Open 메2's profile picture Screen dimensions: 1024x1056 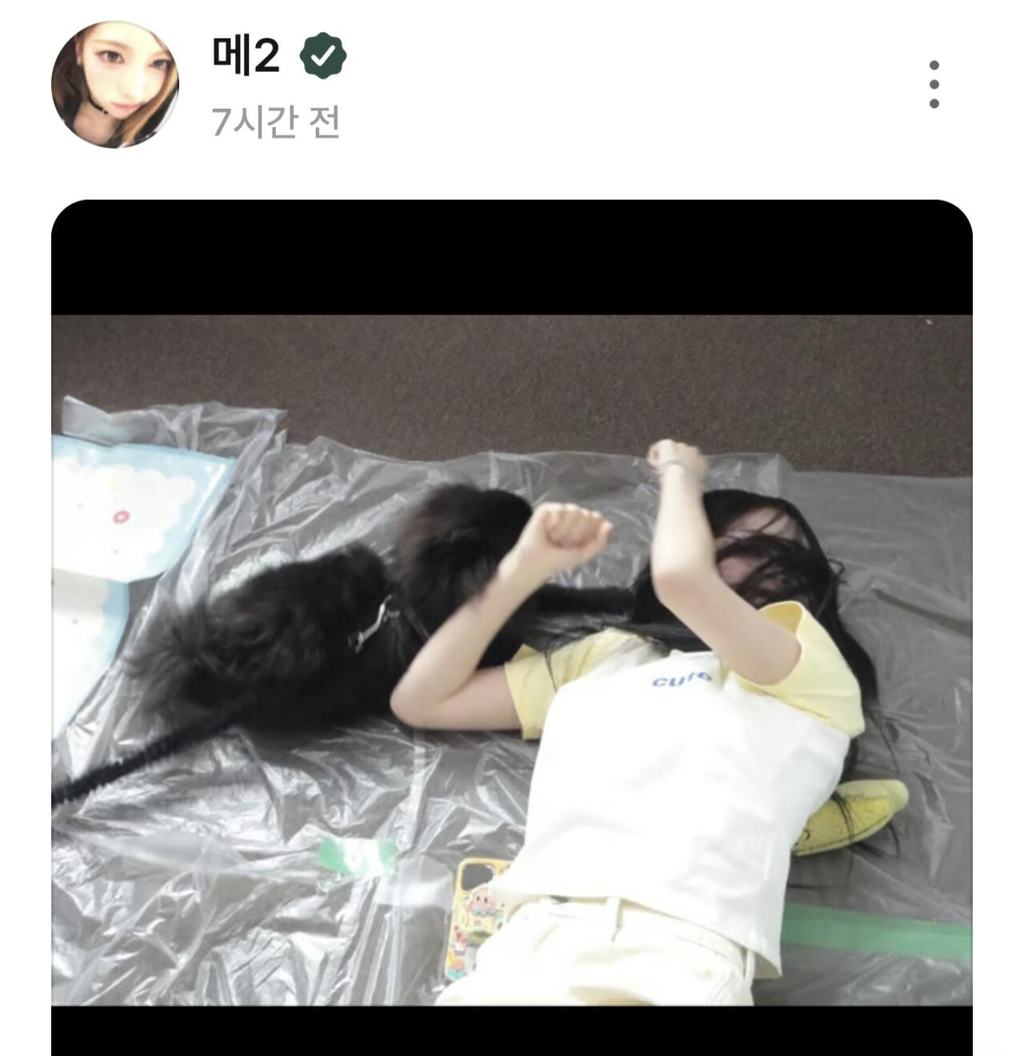click(x=115, y=84)
